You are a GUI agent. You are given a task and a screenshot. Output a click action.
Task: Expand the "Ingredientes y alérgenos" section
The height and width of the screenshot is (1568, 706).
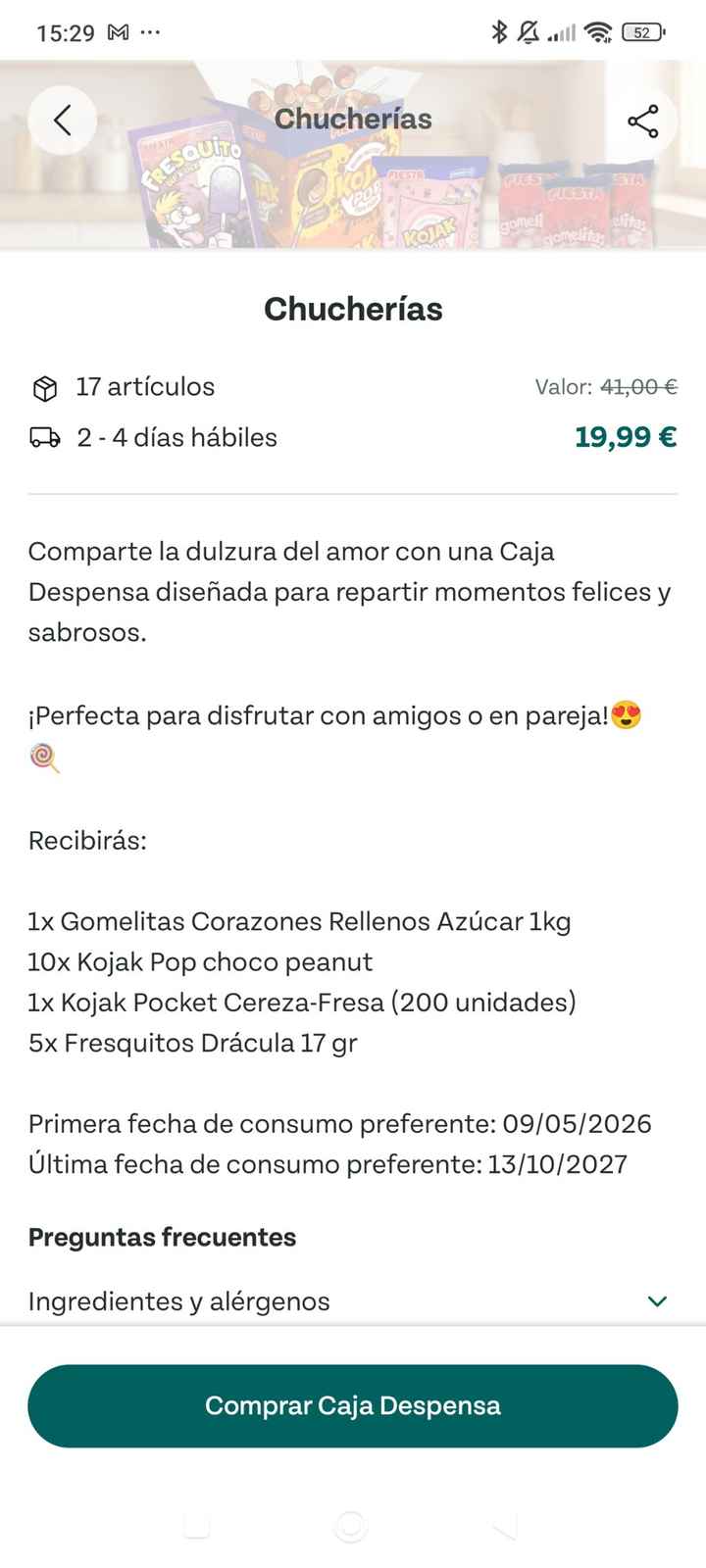click(656, 1301)
